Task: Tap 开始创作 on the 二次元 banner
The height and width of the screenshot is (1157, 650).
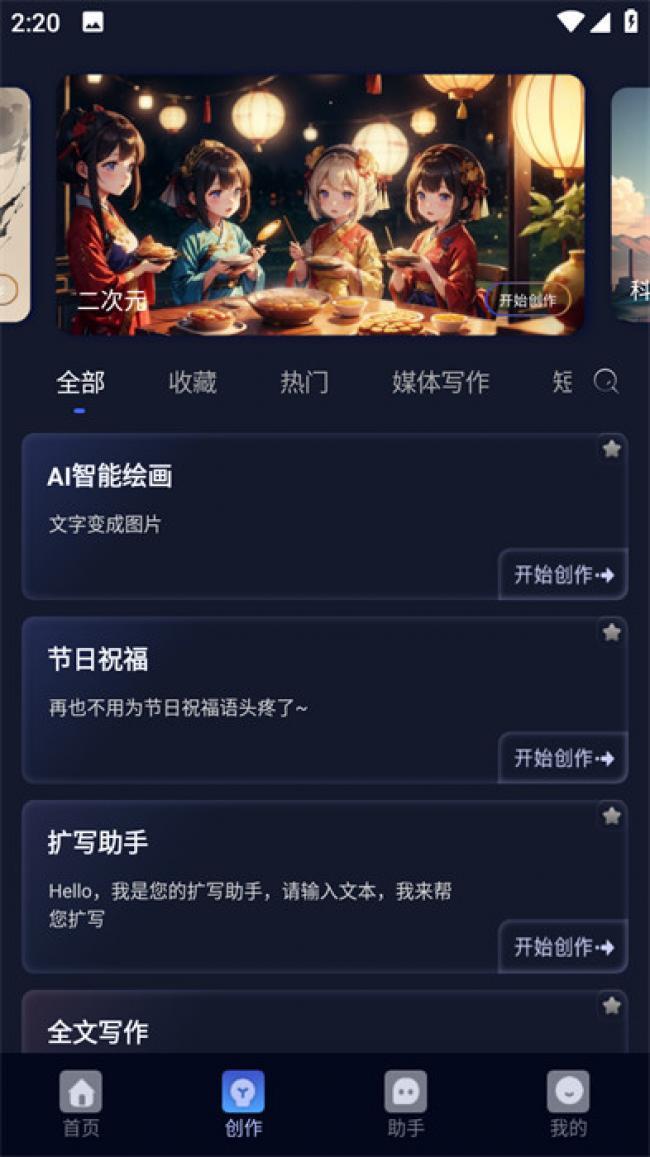Action: click(528, 299)
